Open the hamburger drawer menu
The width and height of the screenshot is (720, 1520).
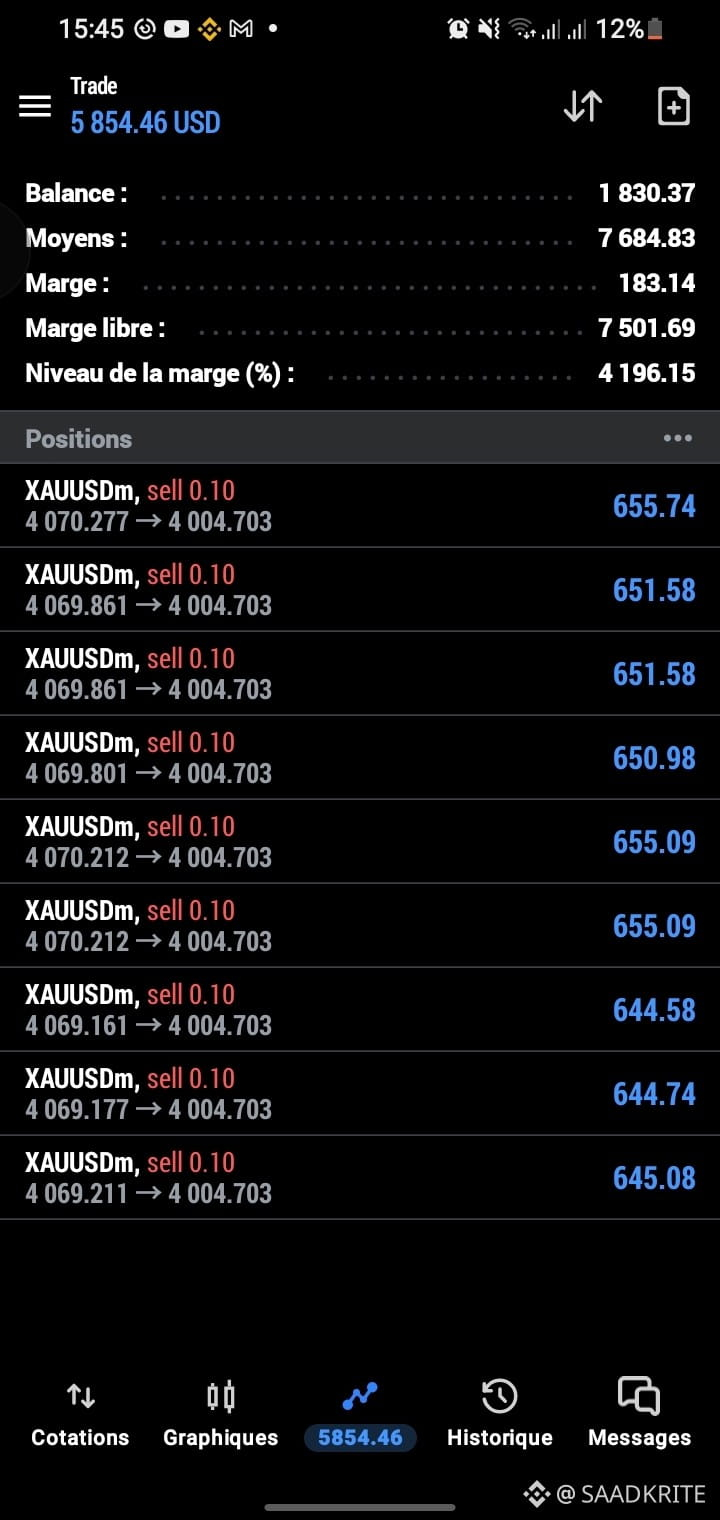click(x=35, y=106)
